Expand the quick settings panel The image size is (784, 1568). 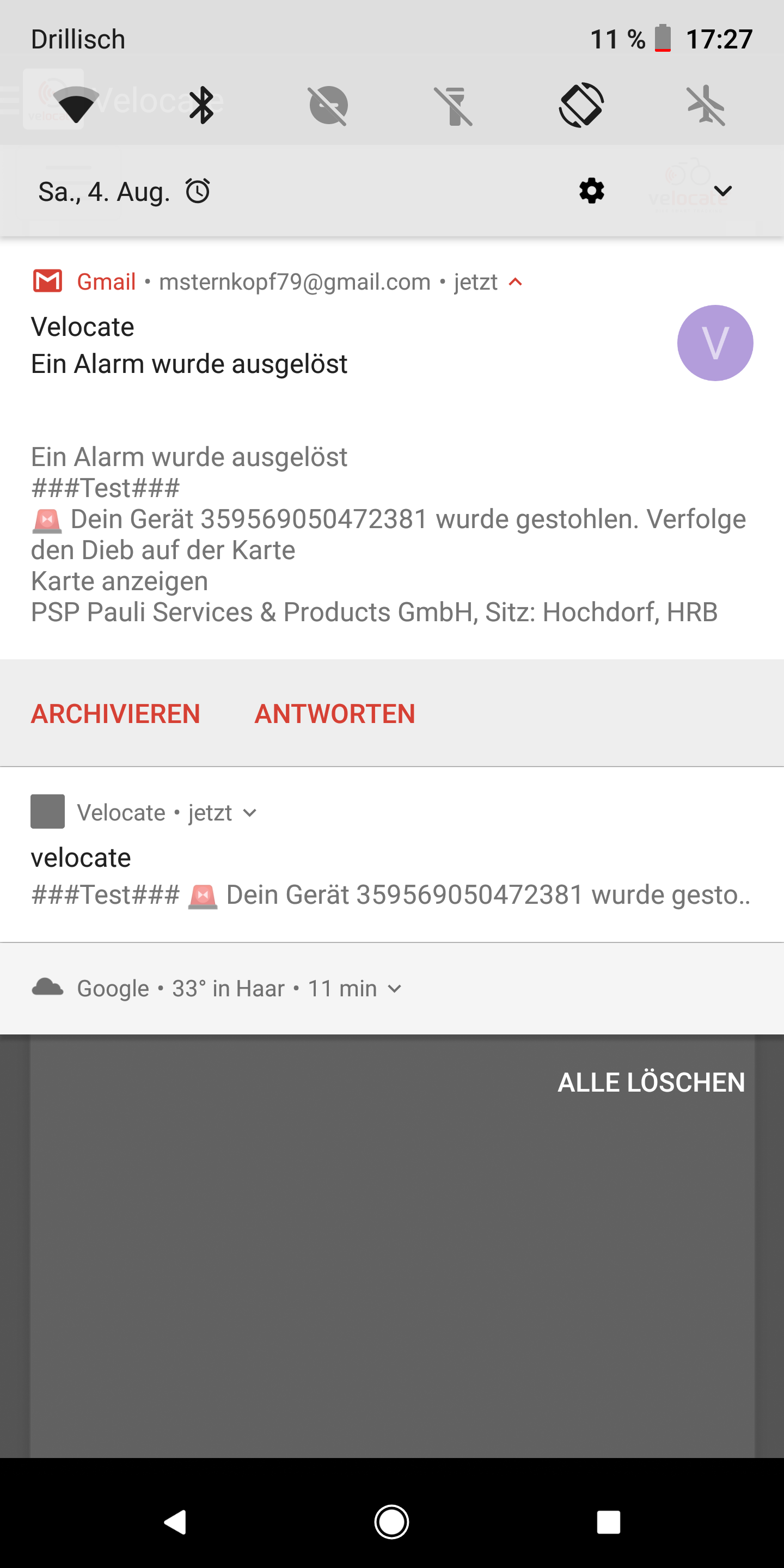(x=722, y=191)
